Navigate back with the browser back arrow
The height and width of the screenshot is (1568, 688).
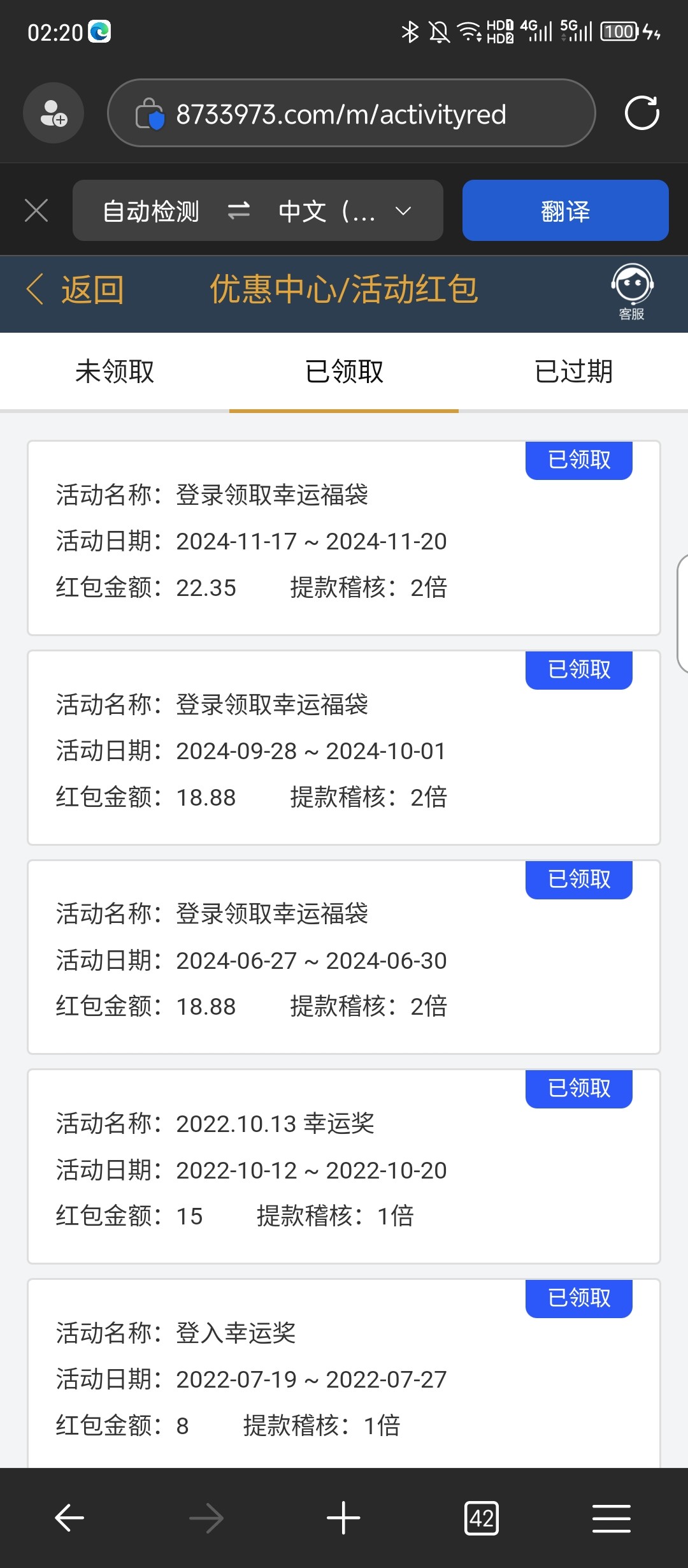[69, 1518]
